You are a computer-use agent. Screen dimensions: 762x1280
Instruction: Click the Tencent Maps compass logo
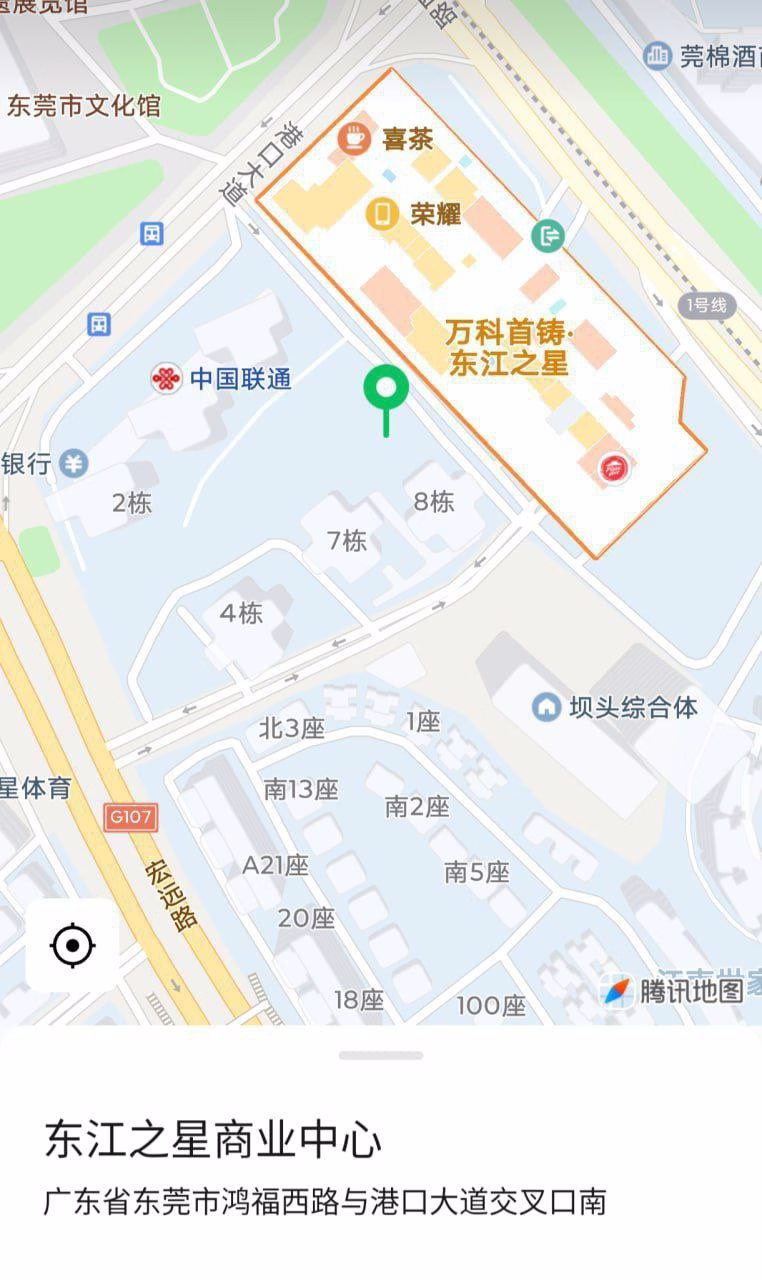[x=617, y=989]
